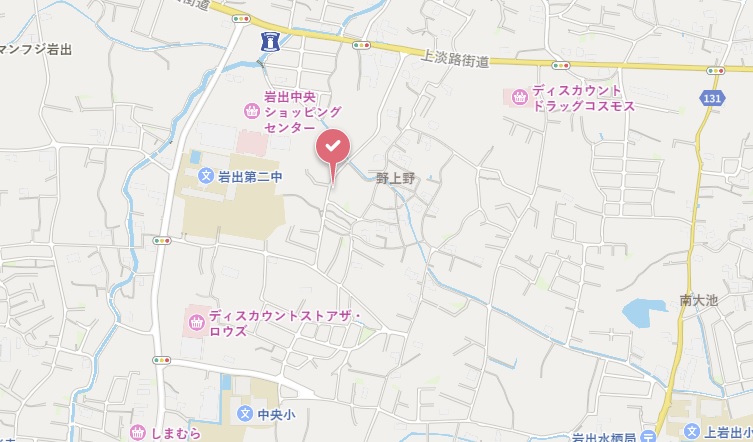
Task: Tap the red checkmark location pin
Action: click(334, 150)
